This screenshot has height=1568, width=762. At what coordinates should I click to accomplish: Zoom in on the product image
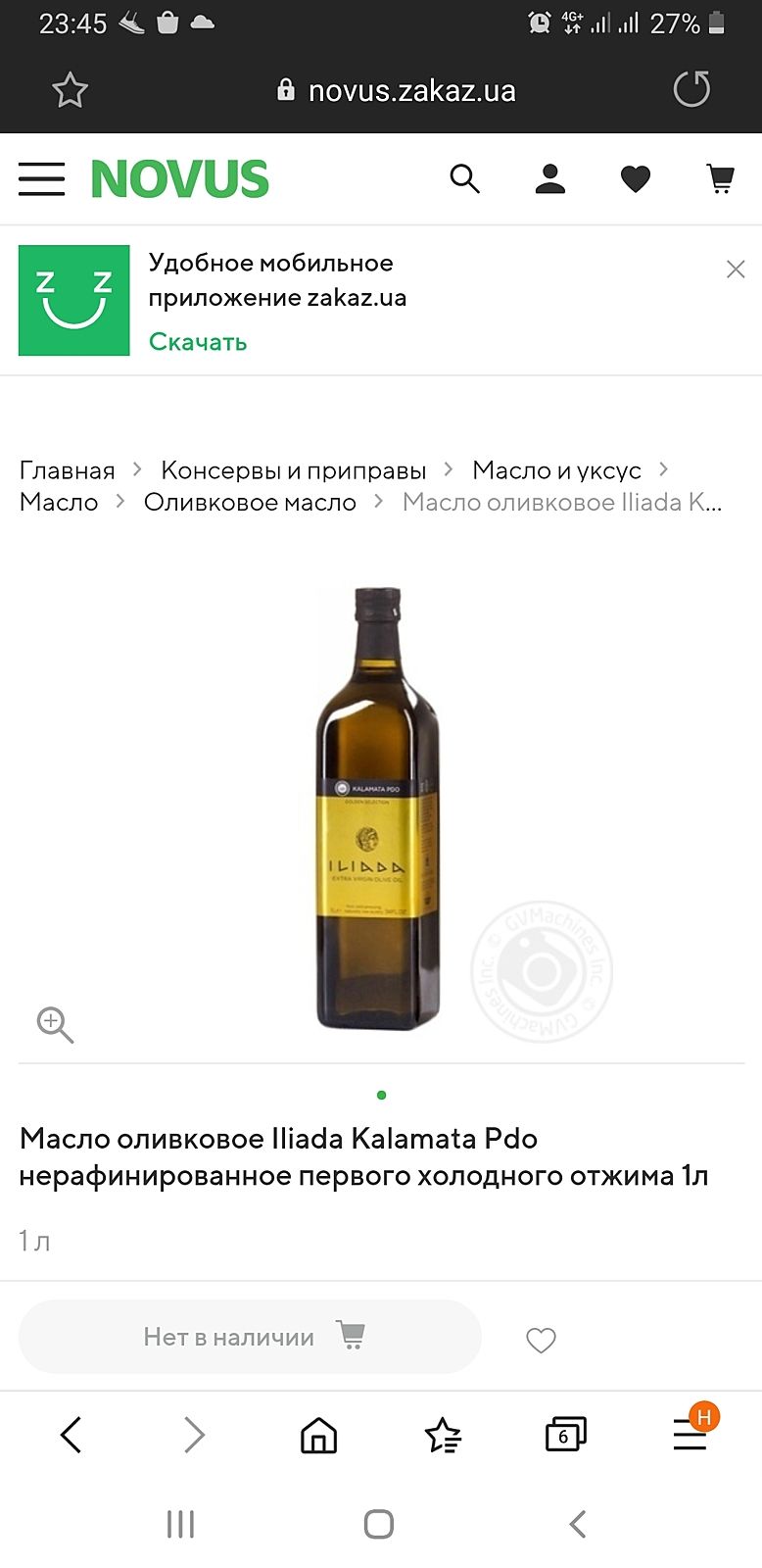55,1024
